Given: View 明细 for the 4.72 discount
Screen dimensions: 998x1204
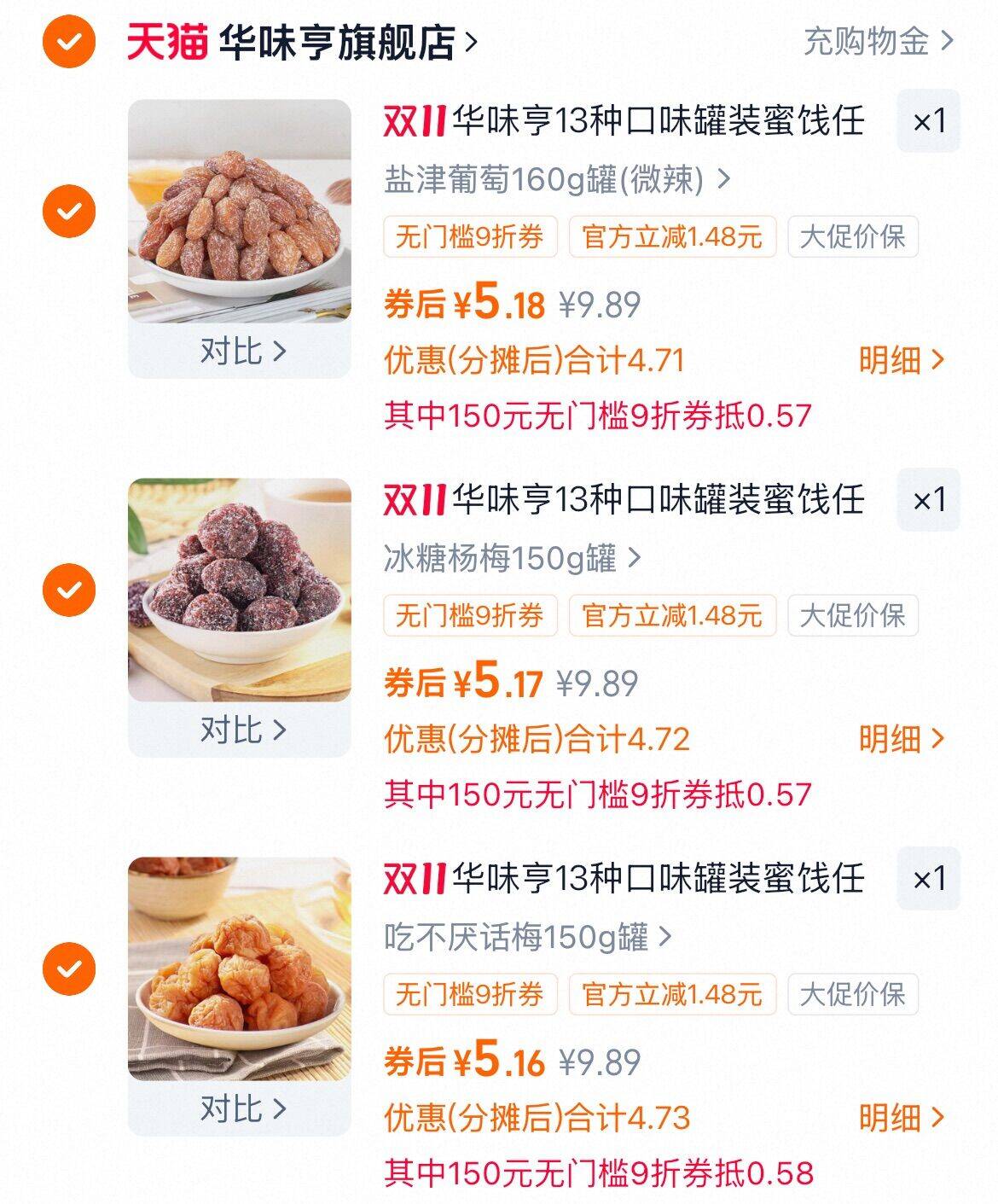Looking at the screenshot, I should pos(901,739).
